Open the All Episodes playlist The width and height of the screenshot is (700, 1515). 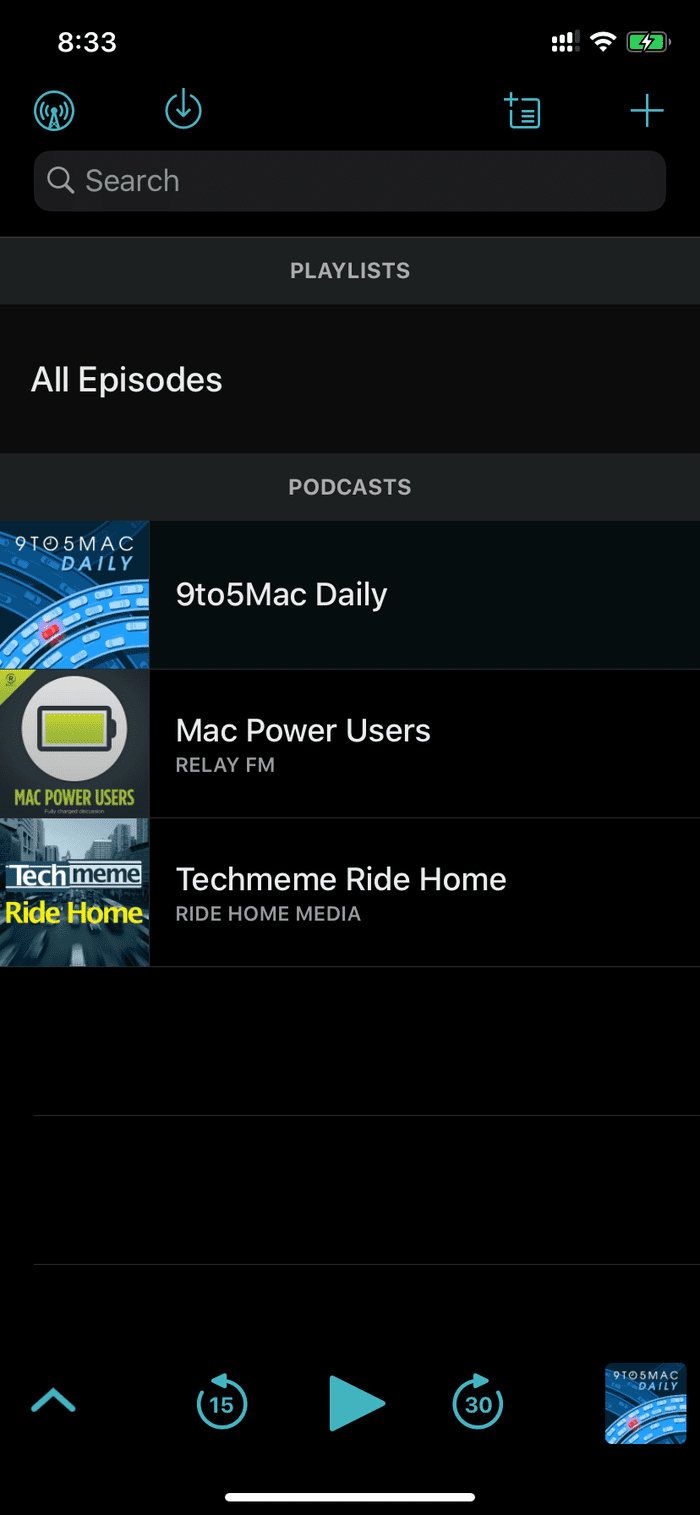[350, 379]
